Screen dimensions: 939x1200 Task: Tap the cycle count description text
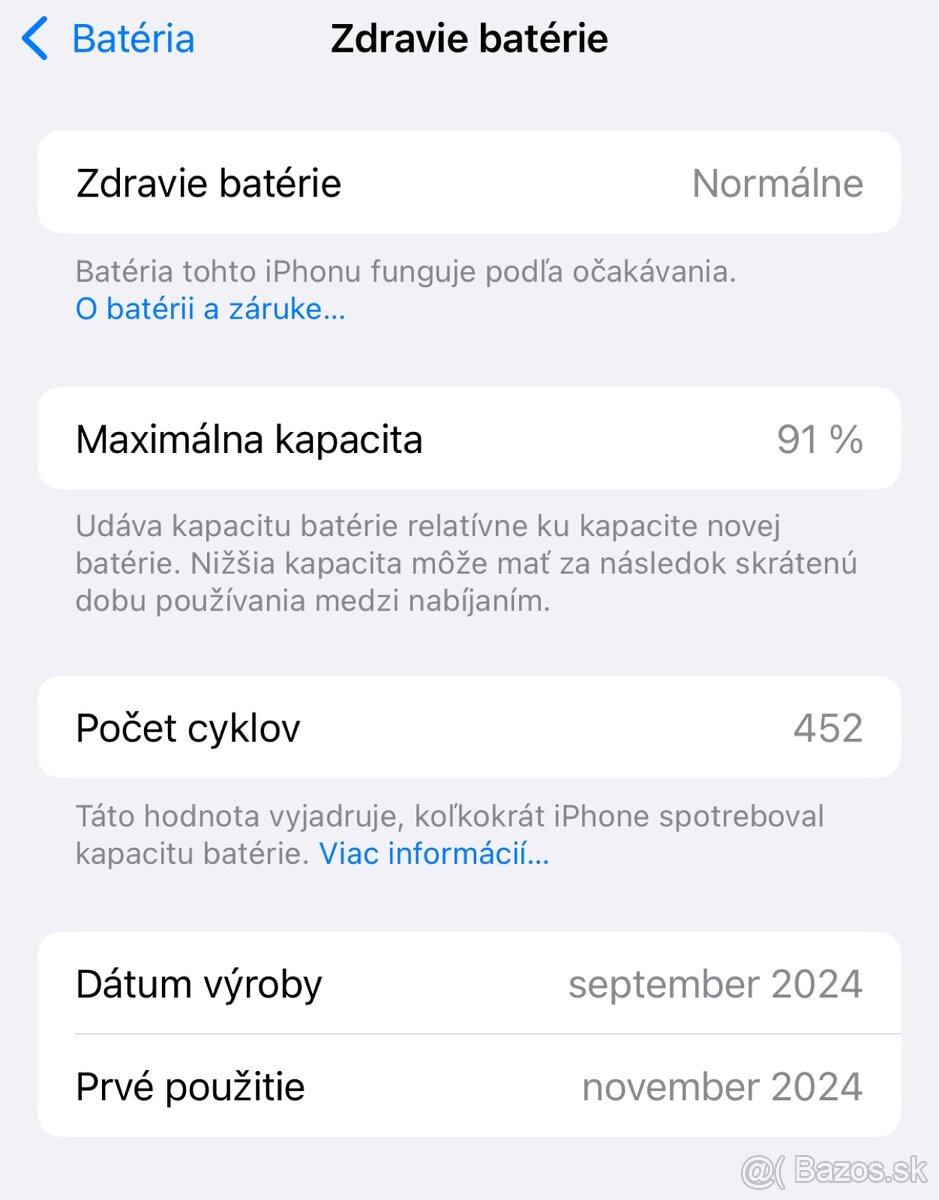tap(449, 816)
